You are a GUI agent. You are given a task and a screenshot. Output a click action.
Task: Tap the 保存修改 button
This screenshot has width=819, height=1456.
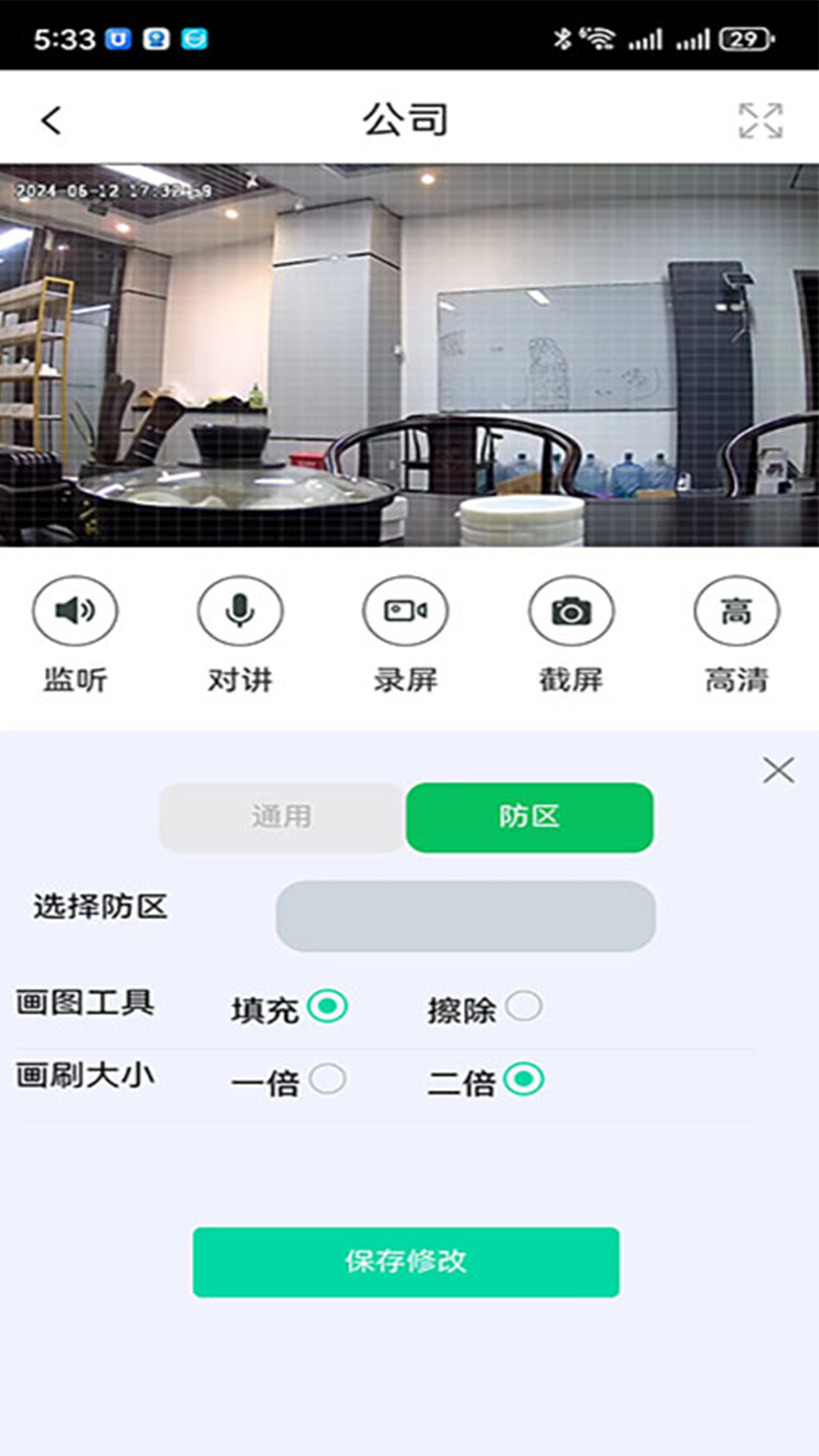pyautogui.click(x=406, y=1262)
